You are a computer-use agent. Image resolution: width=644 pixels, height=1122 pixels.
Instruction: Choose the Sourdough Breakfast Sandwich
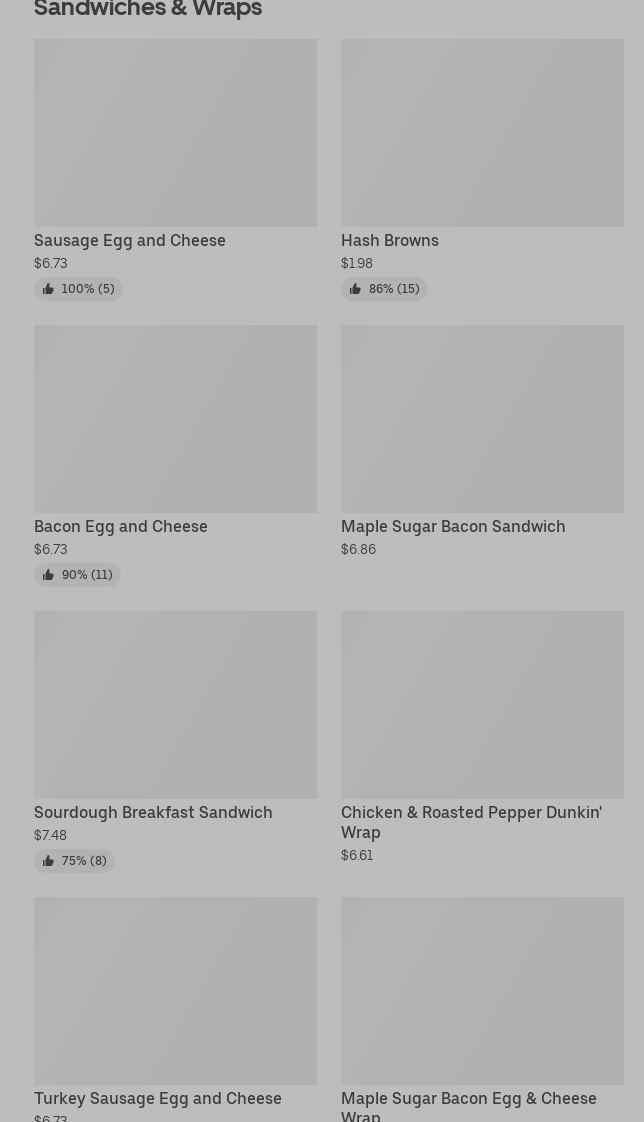[x=175, y=705]
